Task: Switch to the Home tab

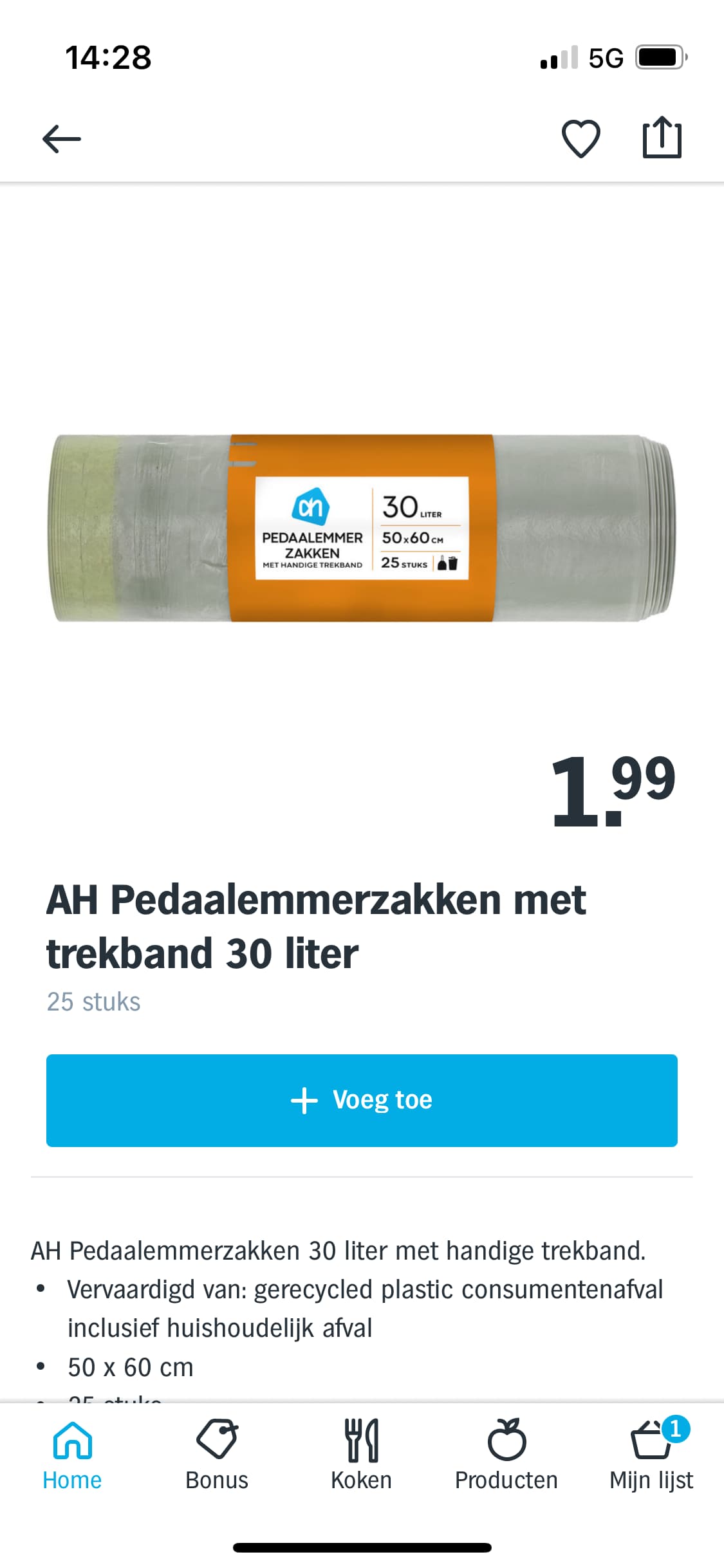Action: pyautogui.click(x=72, y=1456)
